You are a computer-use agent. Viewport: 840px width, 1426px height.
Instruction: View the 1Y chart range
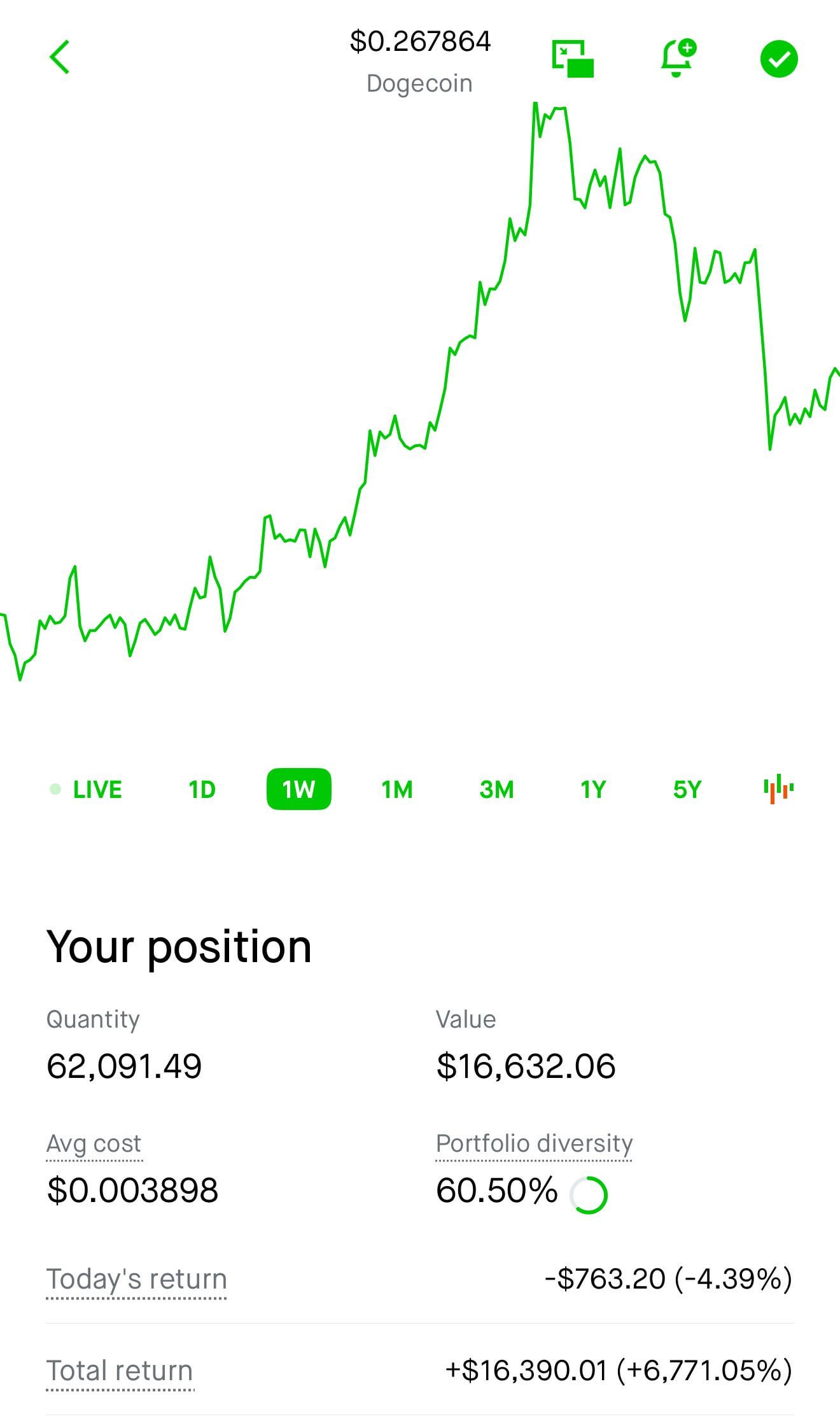click(x=592, y=790)
